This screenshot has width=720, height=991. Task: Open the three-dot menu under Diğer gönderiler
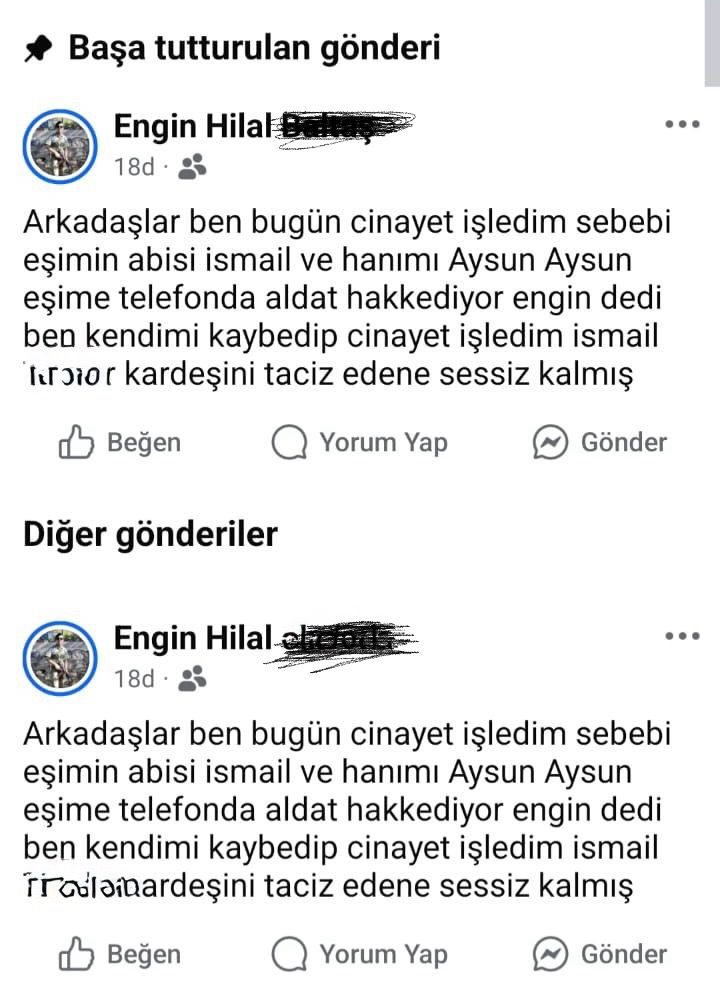[x=682, y=637]
